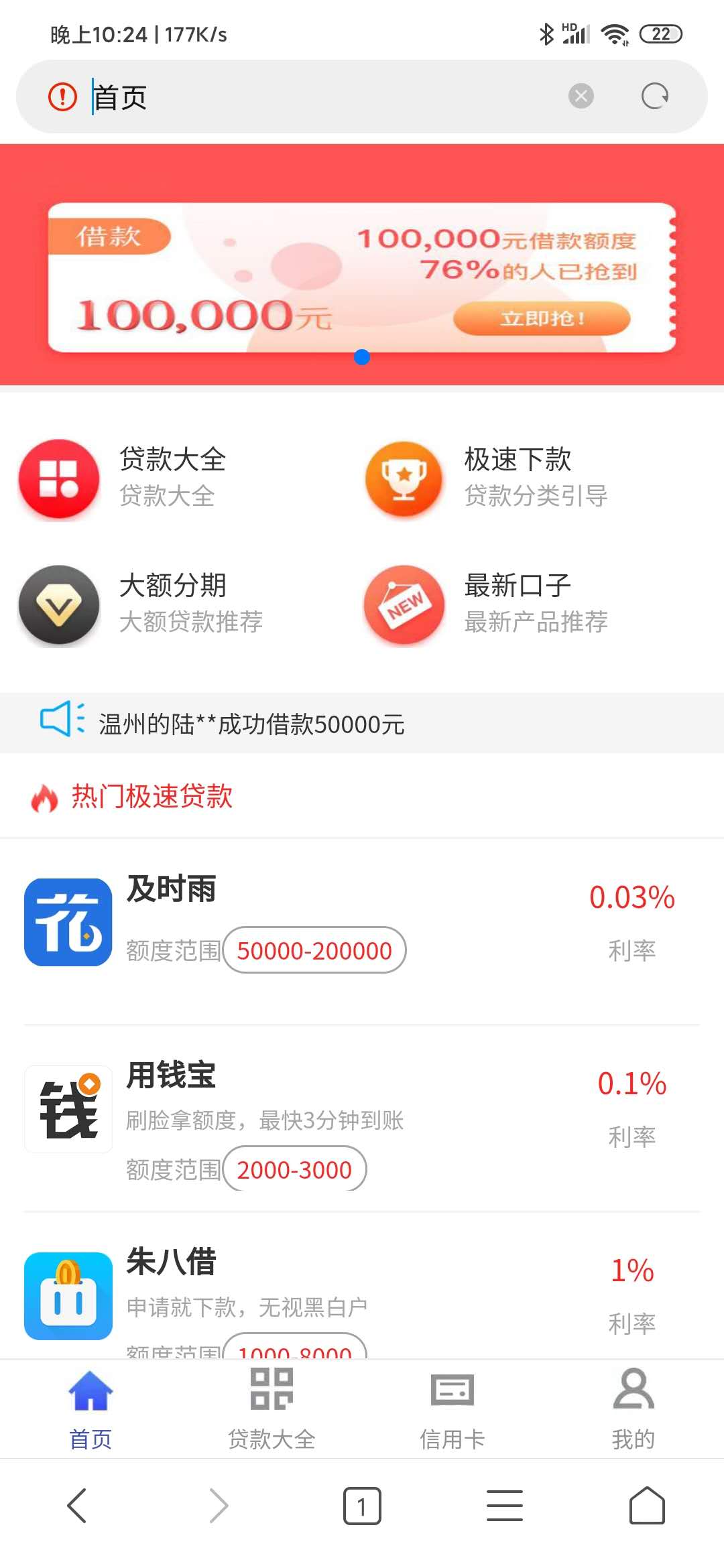The height and width of the screenshot is (1568, 724).
Task: Switch to the 贷款大全 bottom tab
Action: [271, 1409]
